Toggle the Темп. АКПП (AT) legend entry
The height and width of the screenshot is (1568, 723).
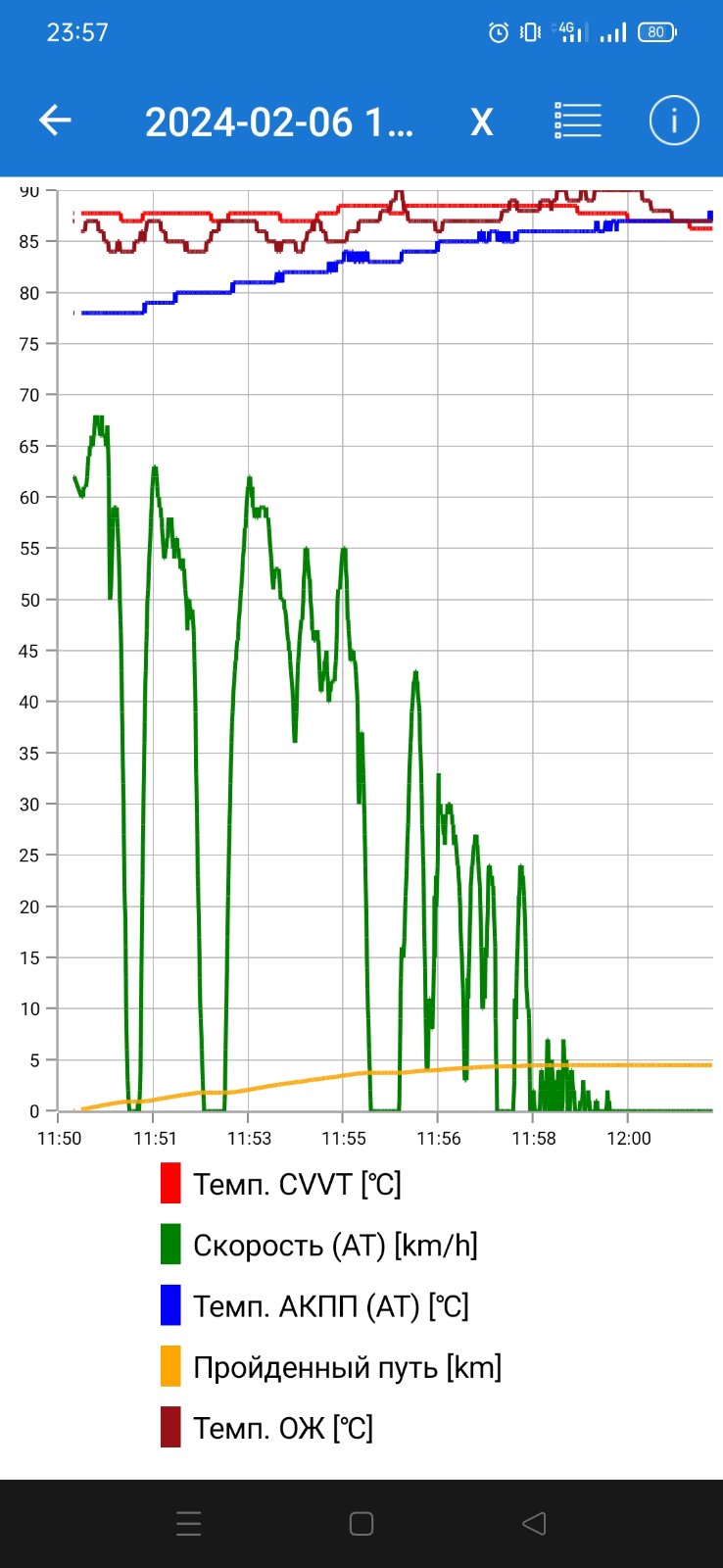pos(314,1305)
